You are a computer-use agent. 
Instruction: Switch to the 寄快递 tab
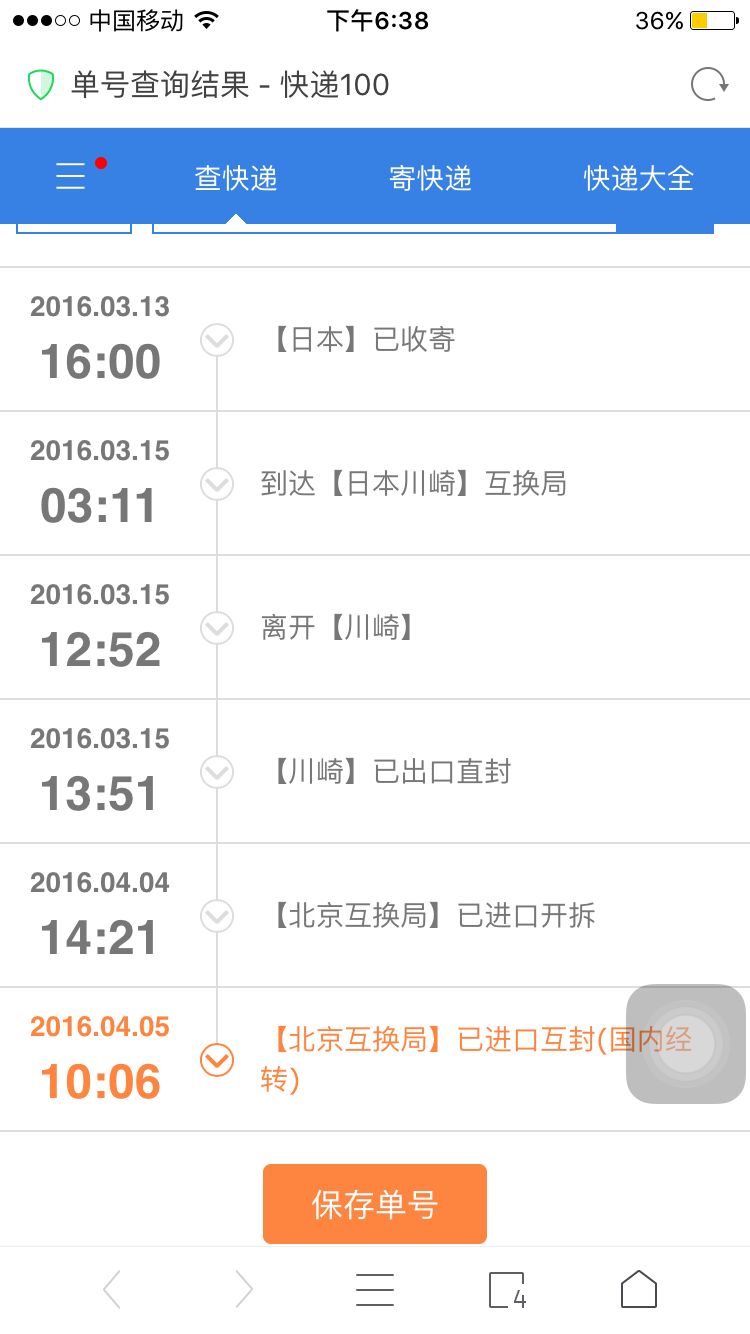click(x=430, y=179)
